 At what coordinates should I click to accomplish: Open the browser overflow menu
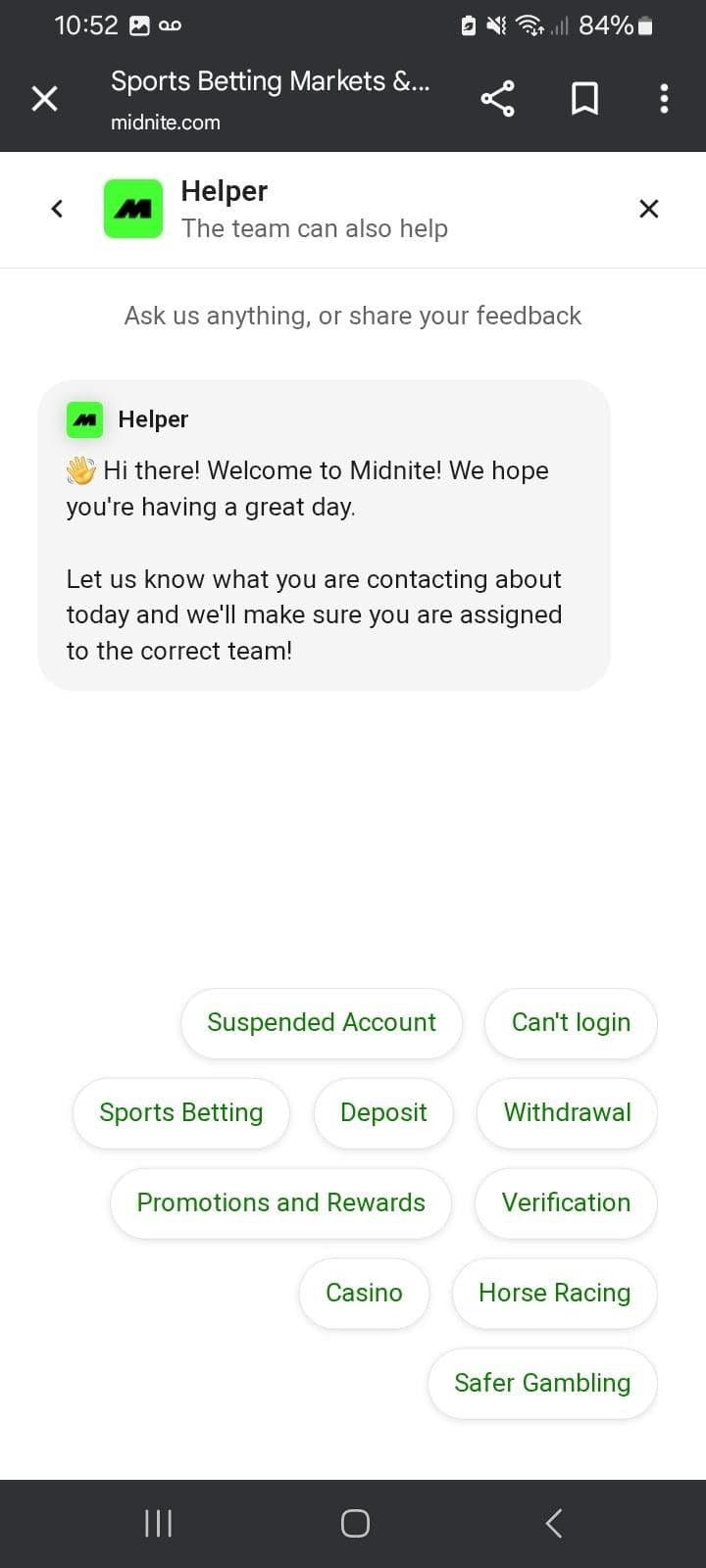click(x=664, y=98)
